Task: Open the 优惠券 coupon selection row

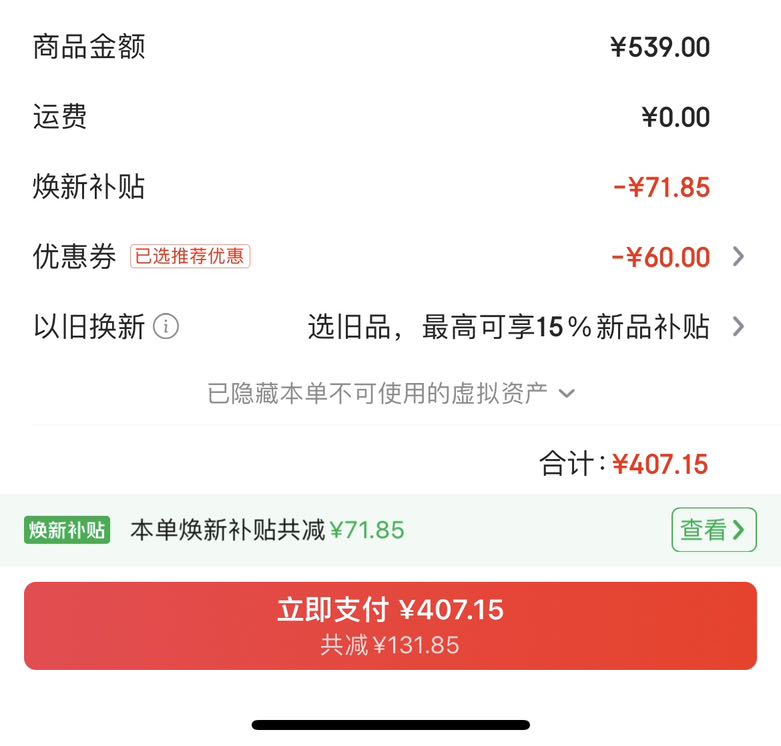Action: [x=390, y=256]
